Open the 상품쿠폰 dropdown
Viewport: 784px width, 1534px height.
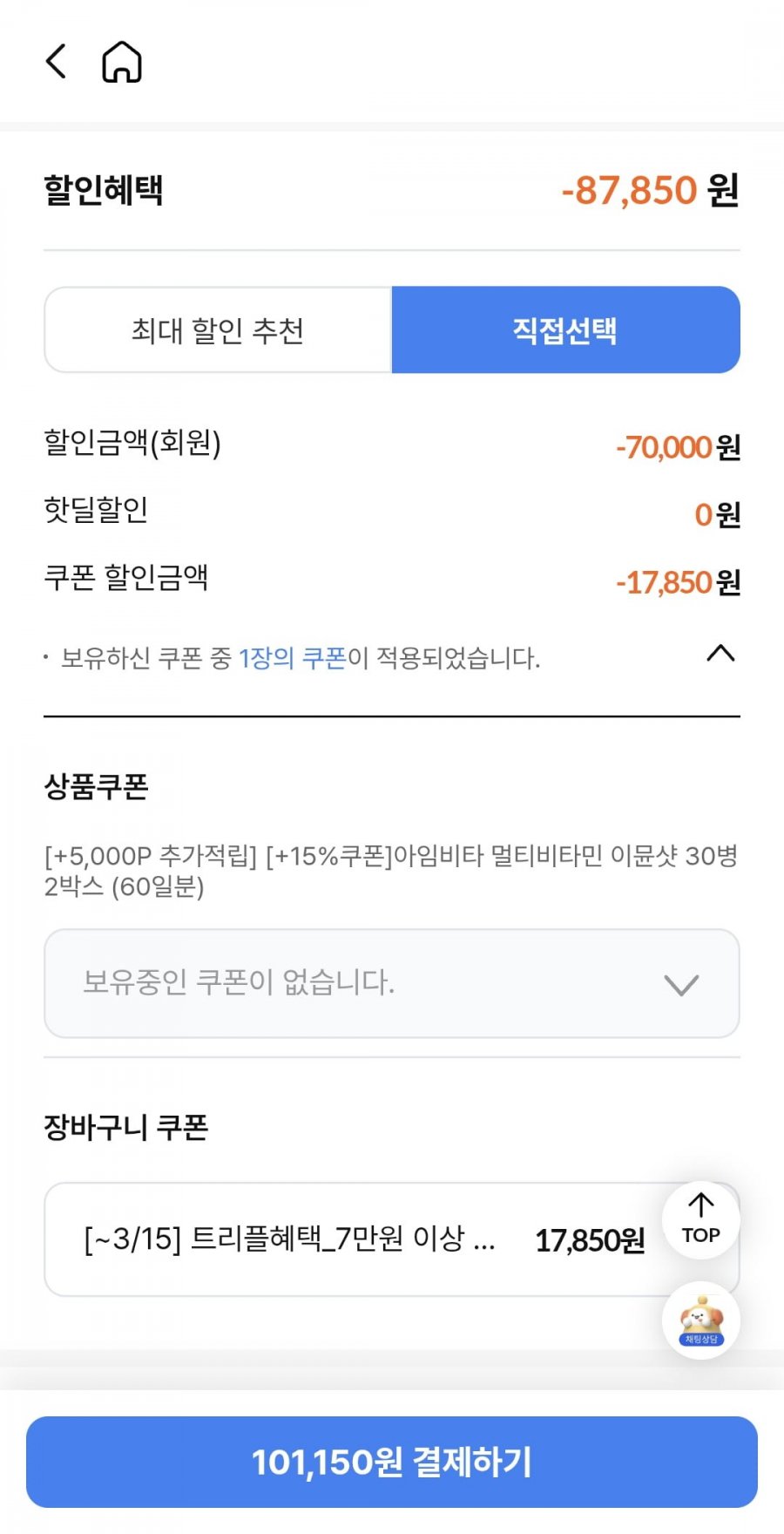(392, 983)
